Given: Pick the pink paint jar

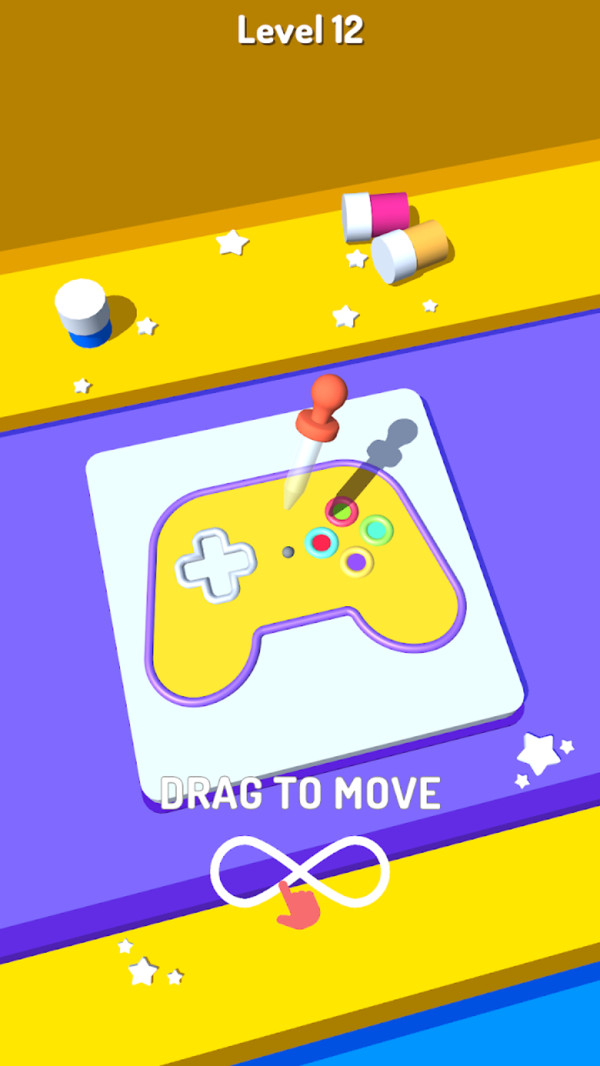Looking at the screenshot, I should 375,216.
